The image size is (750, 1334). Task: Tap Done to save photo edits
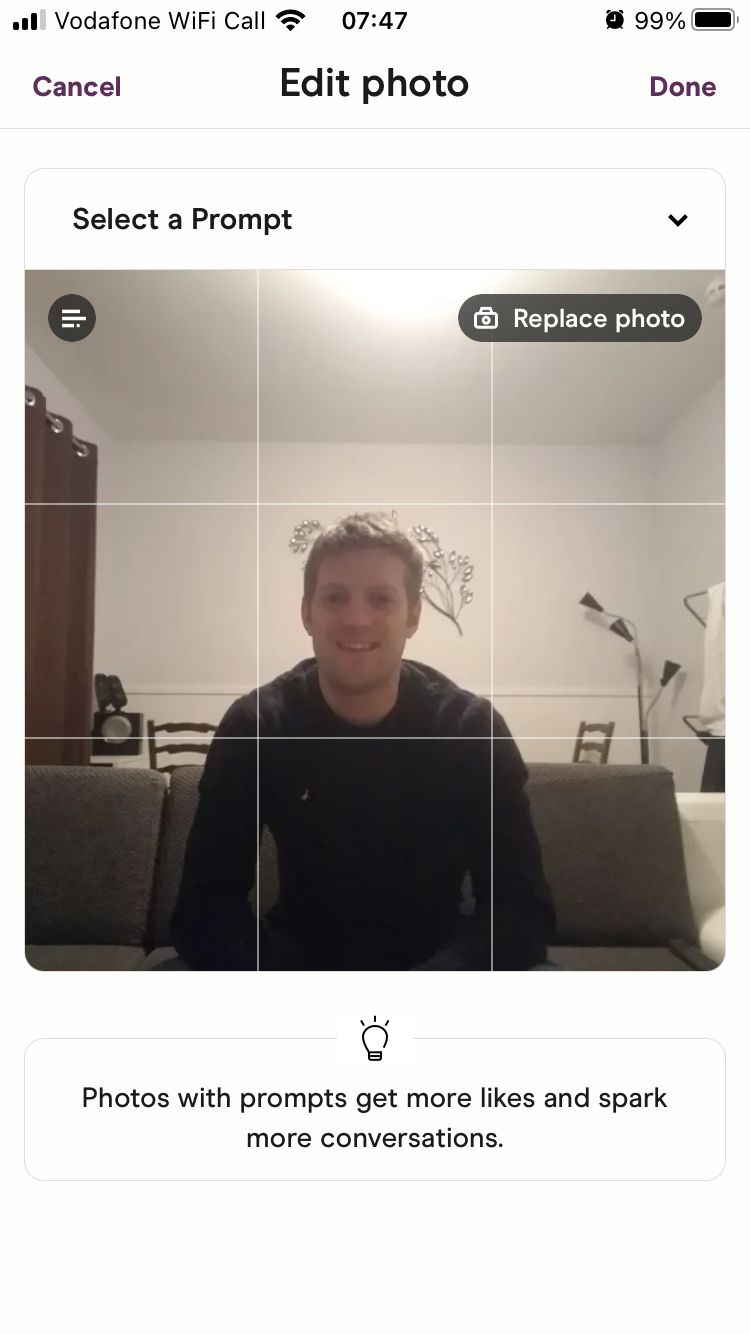(682, 87)
